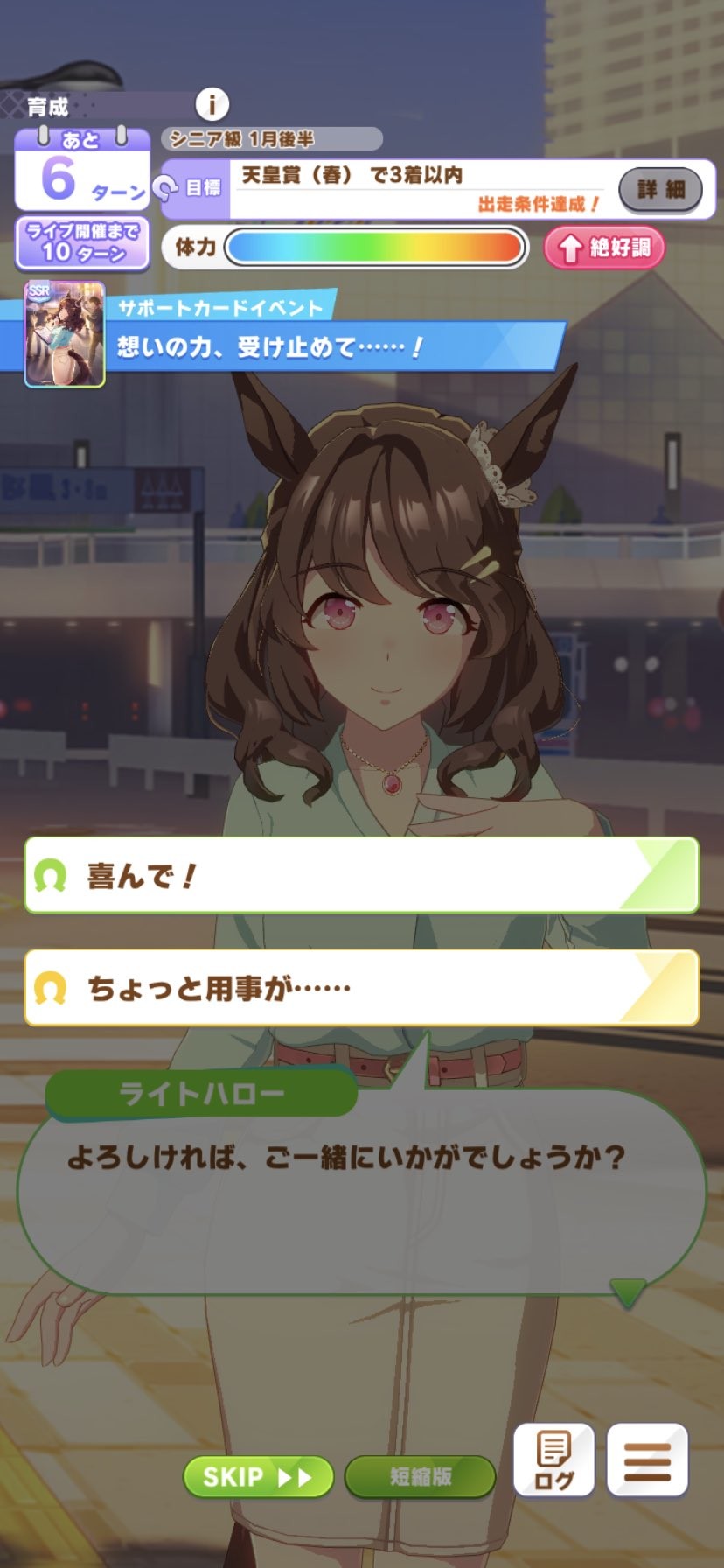The image size is (724, 1568).
Task: Tap the 詳細 details button
Action: [x=660, y=189]
